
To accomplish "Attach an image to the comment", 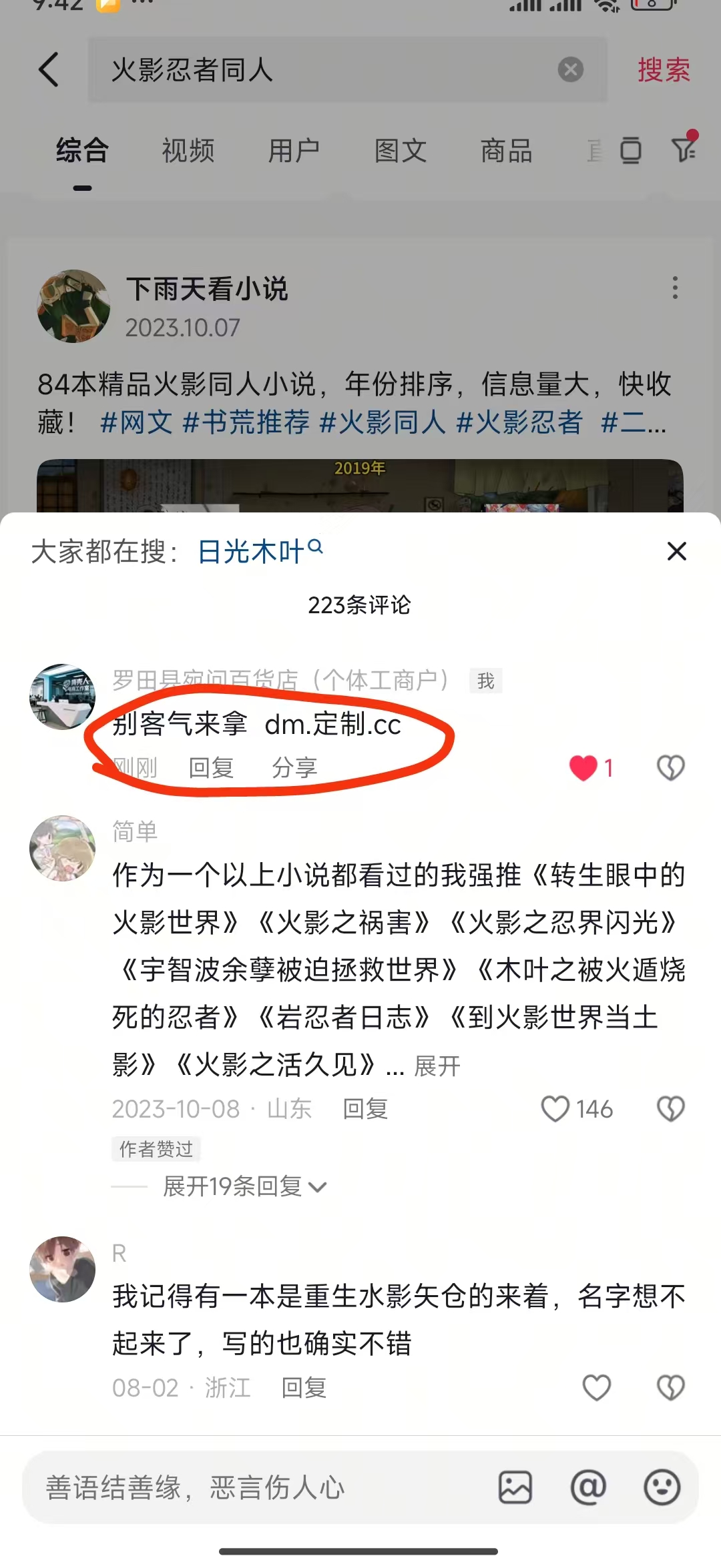I will (515, 1487).
